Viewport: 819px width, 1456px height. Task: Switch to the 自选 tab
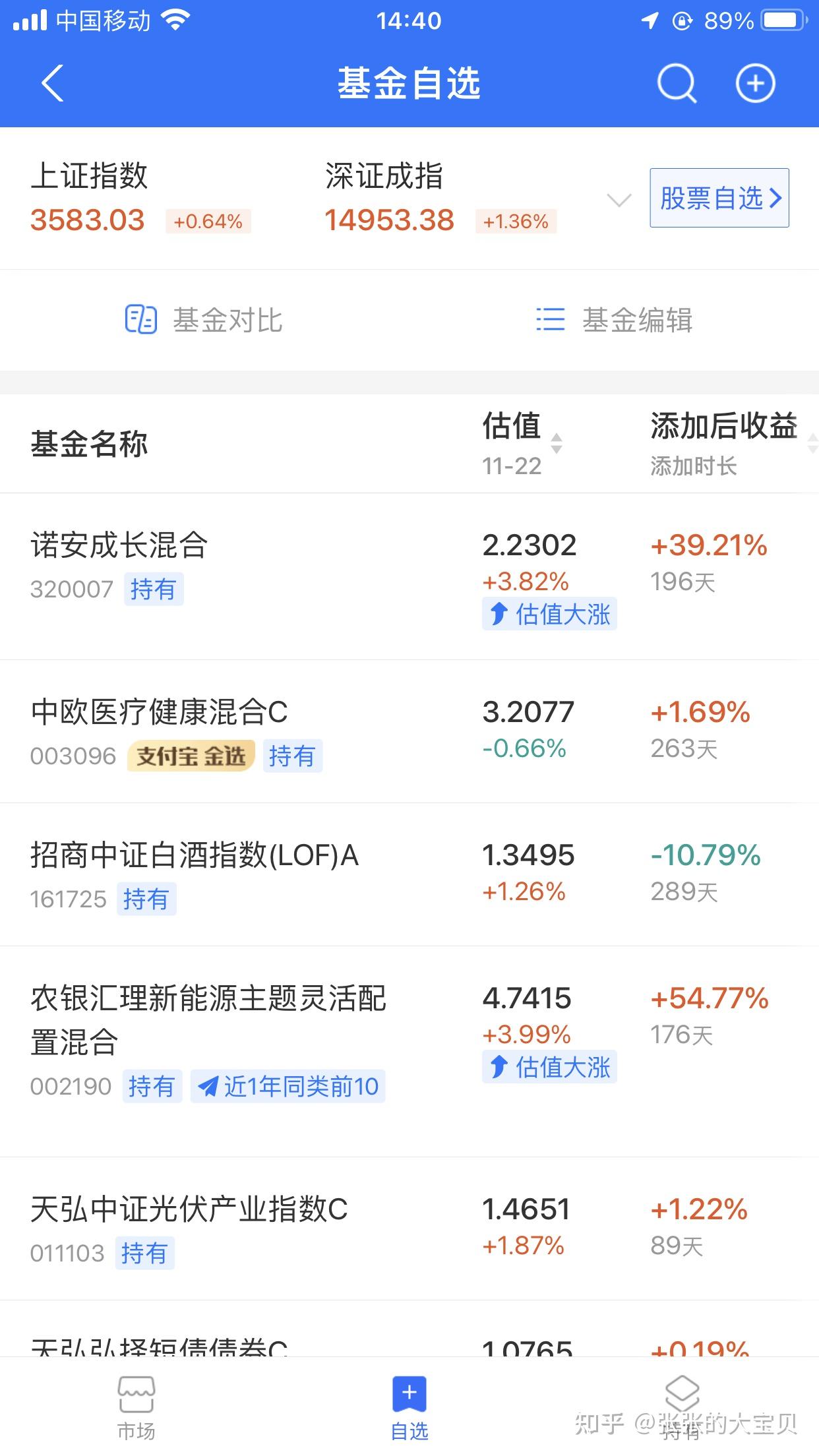(x=409, y=1407)
